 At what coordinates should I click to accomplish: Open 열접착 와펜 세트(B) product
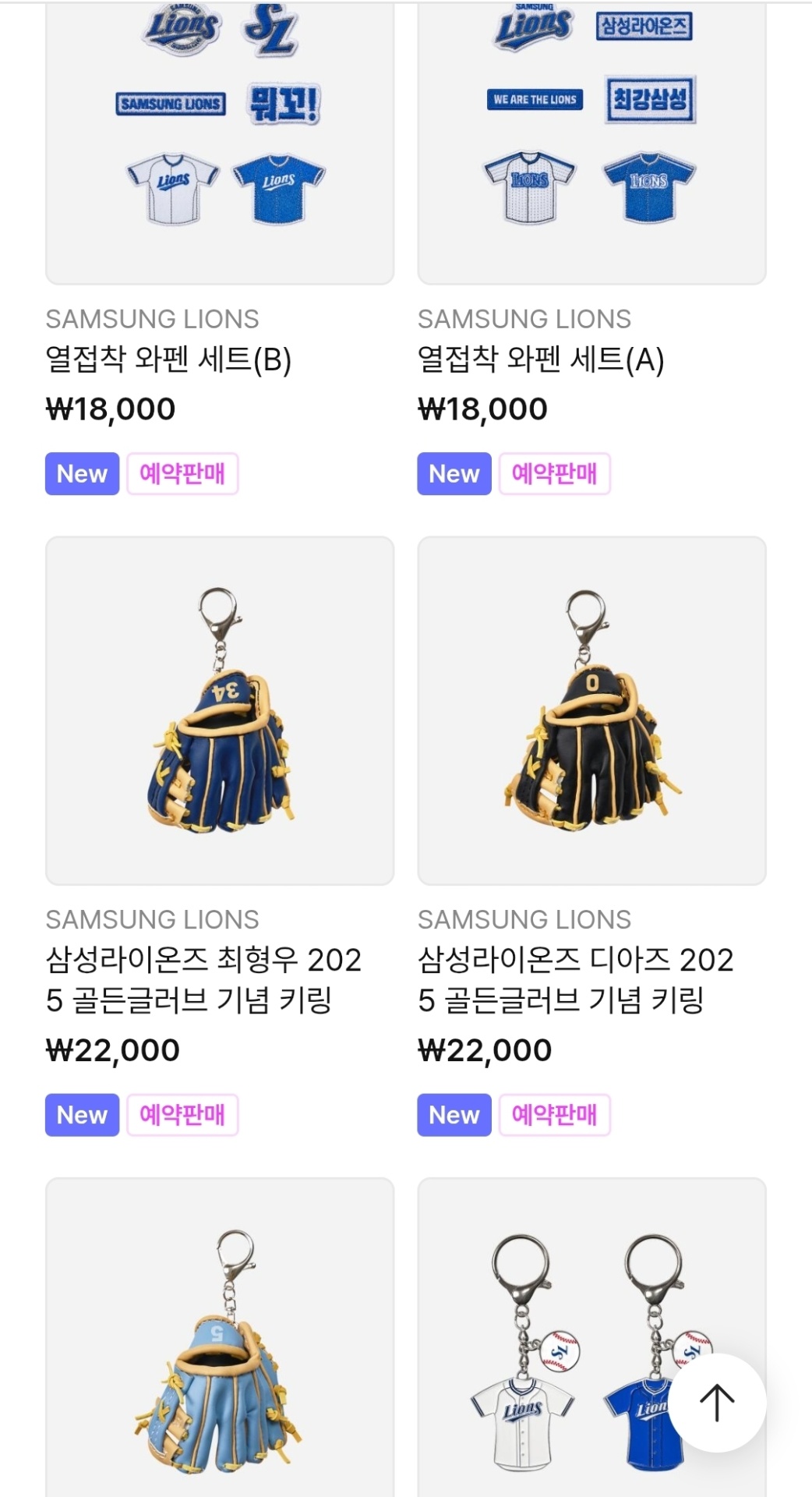point(168,359)
